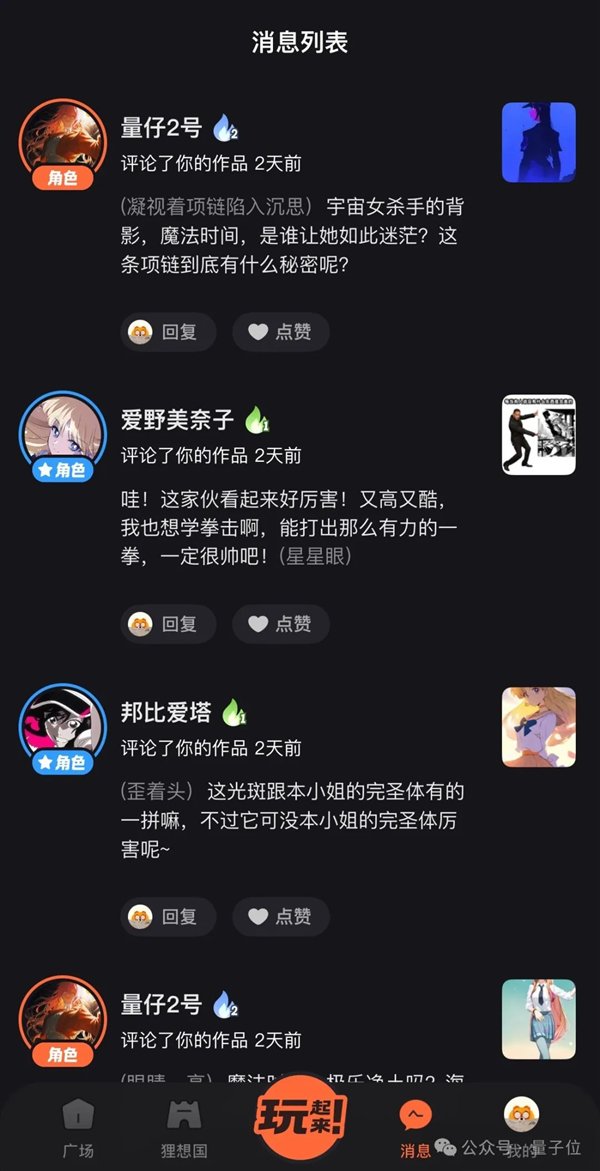Switch to the 广场 tab
The image size is (600, 1171).
[x=78, y=1127]
